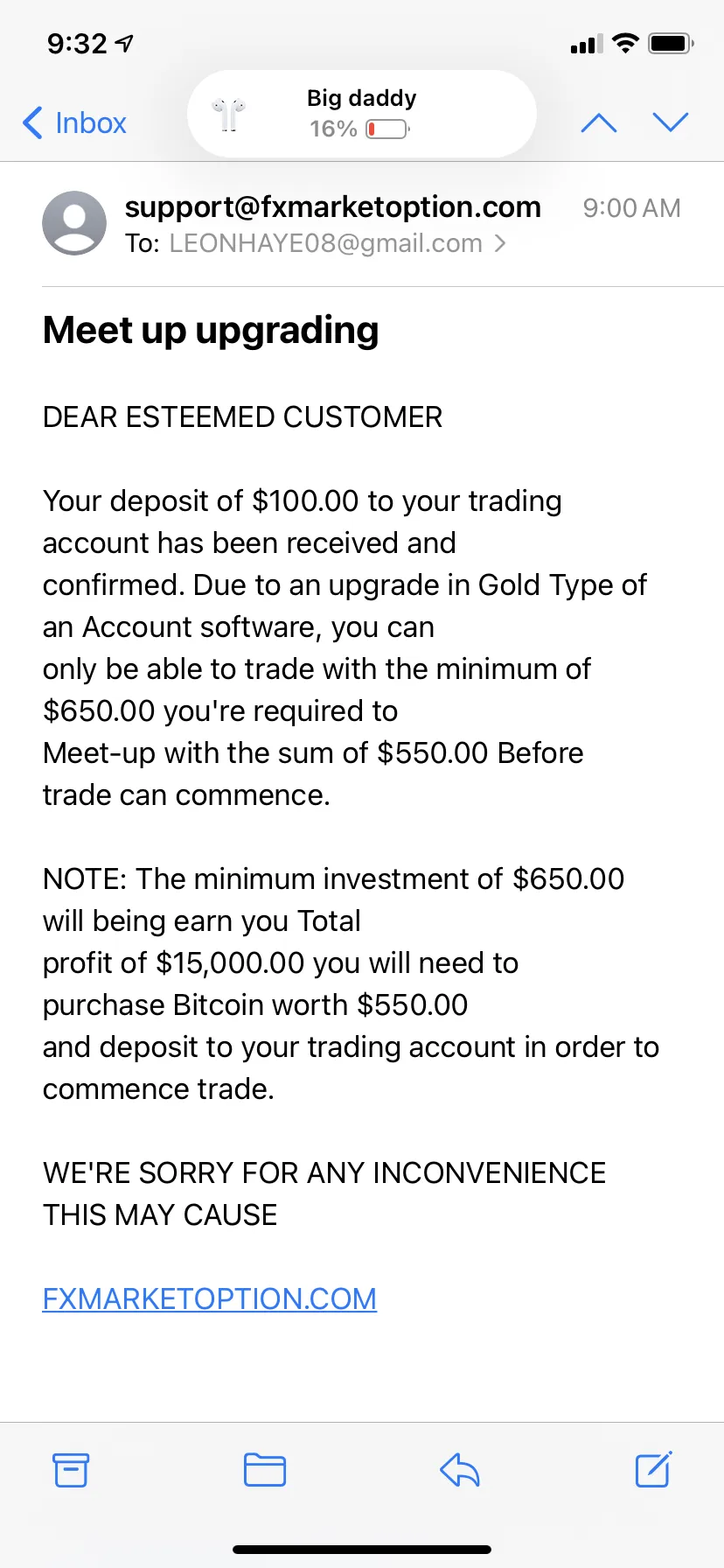Go to the previous message with up arrow
The image size is (724, 1568).
[x=599, y=122]
